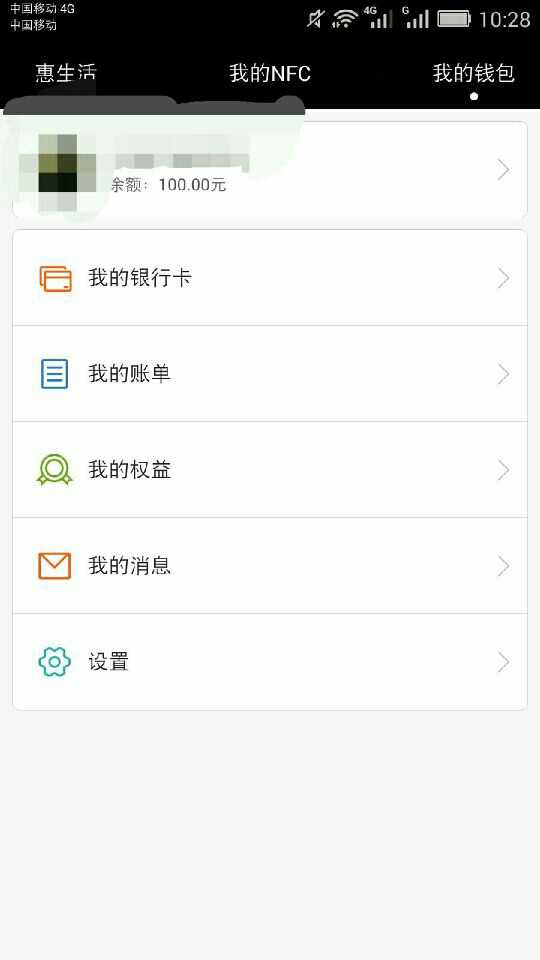Switch to the 惠生活 tab
The height and width of the screenshot is (960, 540).
point(66,73)
